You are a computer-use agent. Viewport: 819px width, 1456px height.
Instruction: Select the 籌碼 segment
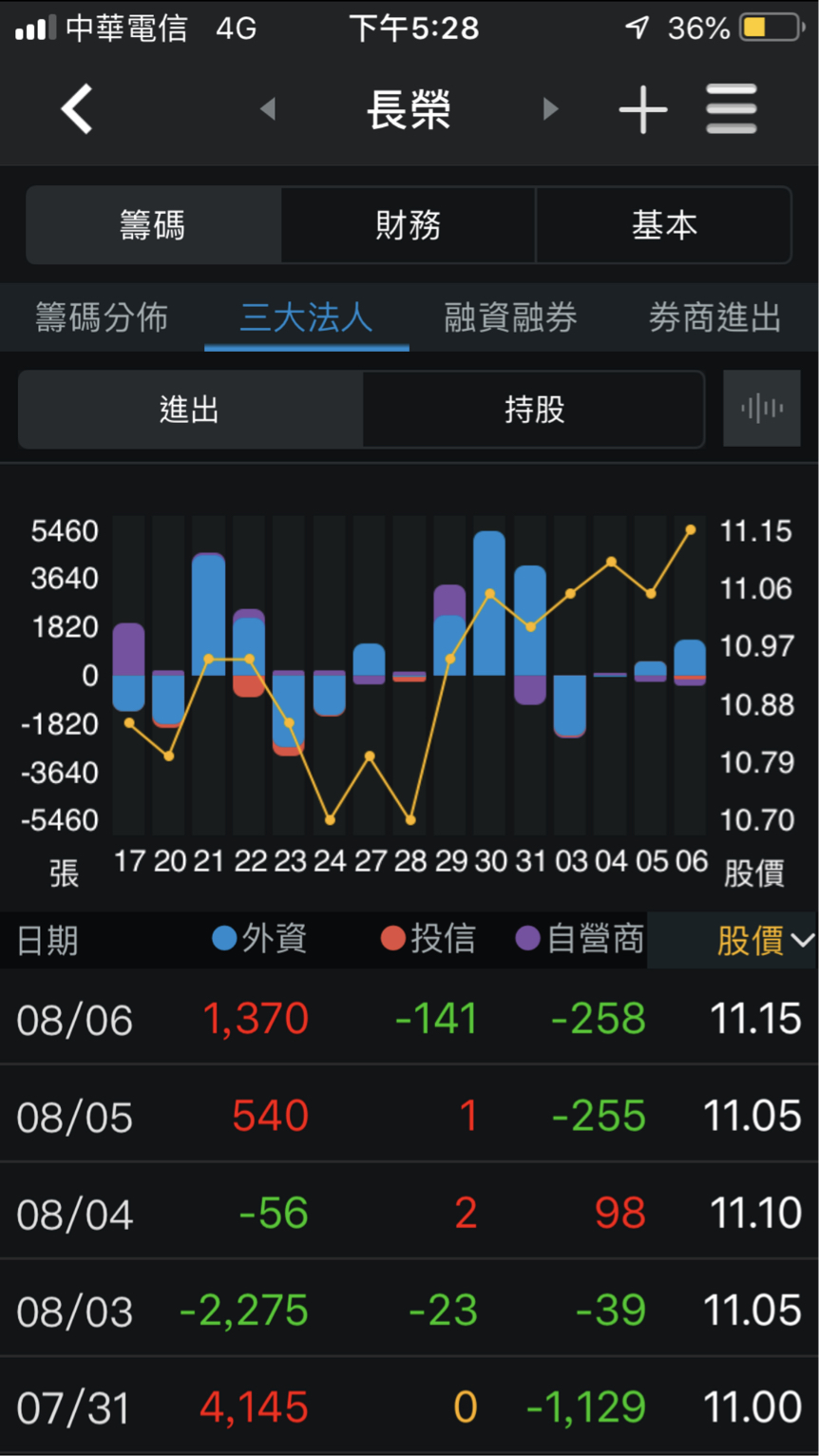point(153,225)
